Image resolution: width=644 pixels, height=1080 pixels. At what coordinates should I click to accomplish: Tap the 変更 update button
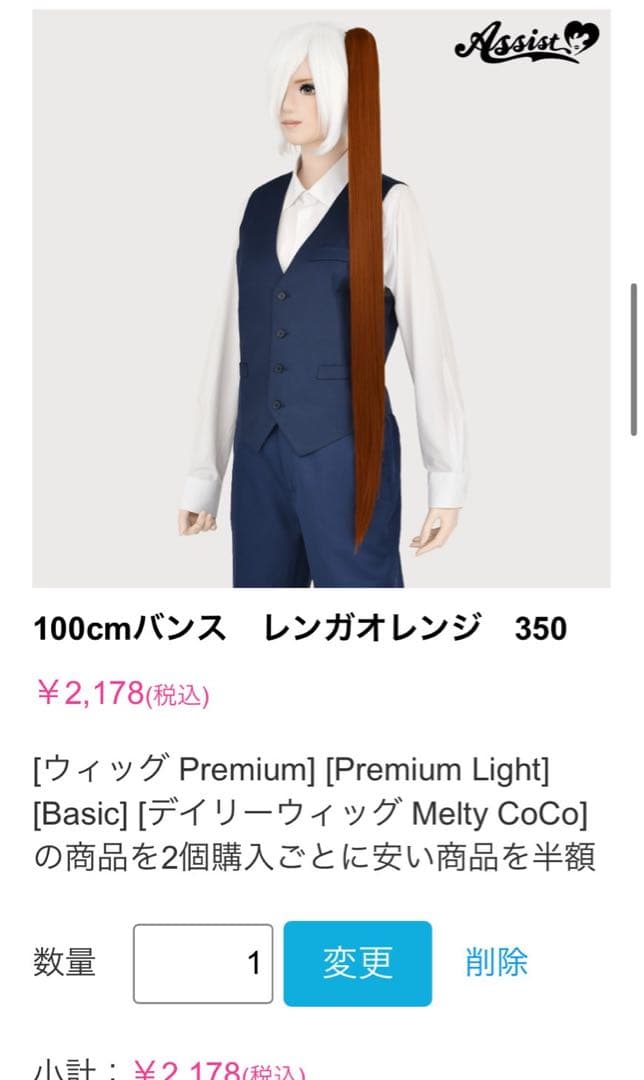coord(358,963)
